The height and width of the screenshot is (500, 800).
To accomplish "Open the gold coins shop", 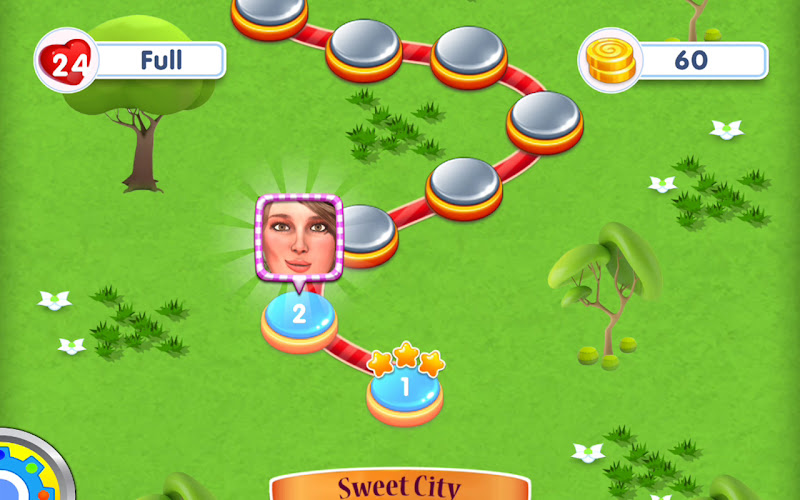I will pyautogui.click(x=608, y=60).
